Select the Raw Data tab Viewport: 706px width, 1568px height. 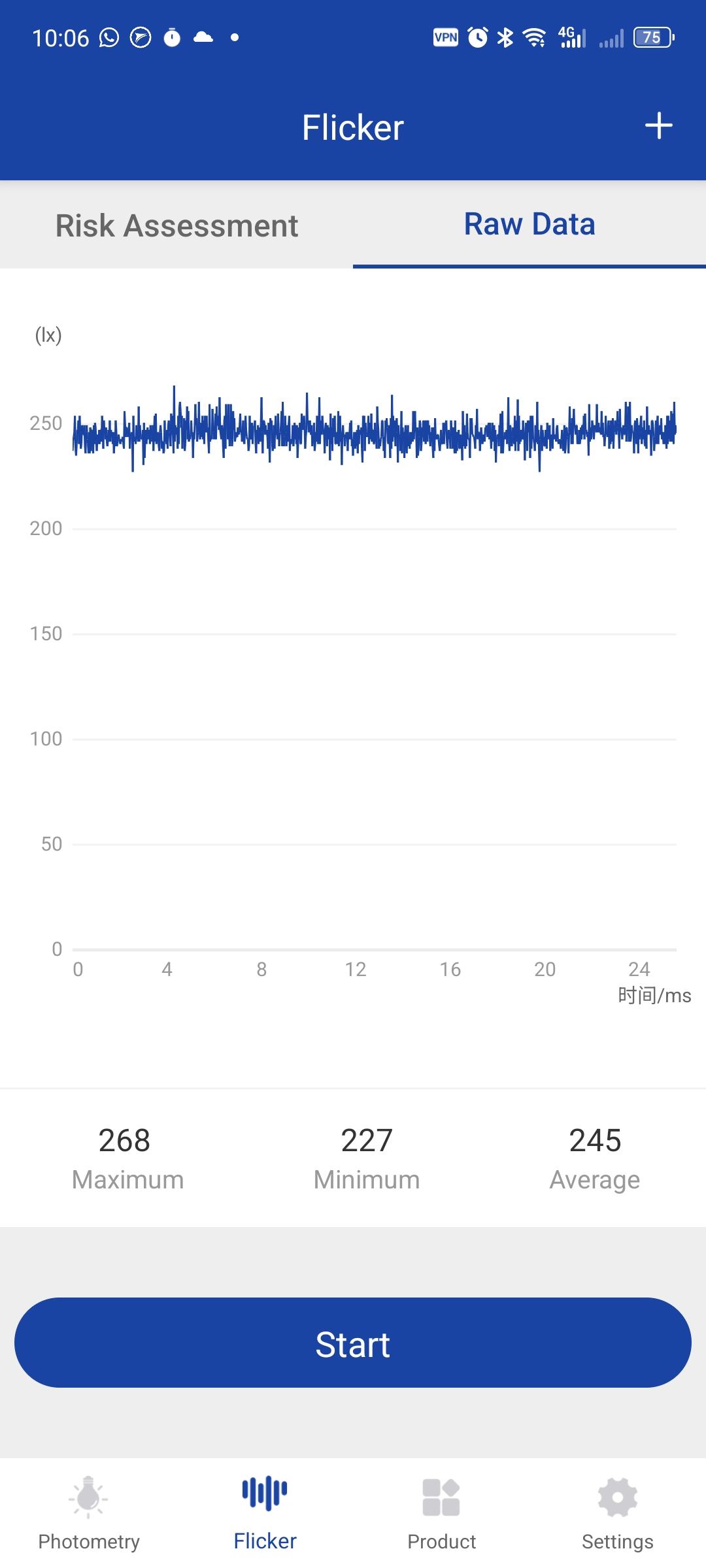[529, 224]
